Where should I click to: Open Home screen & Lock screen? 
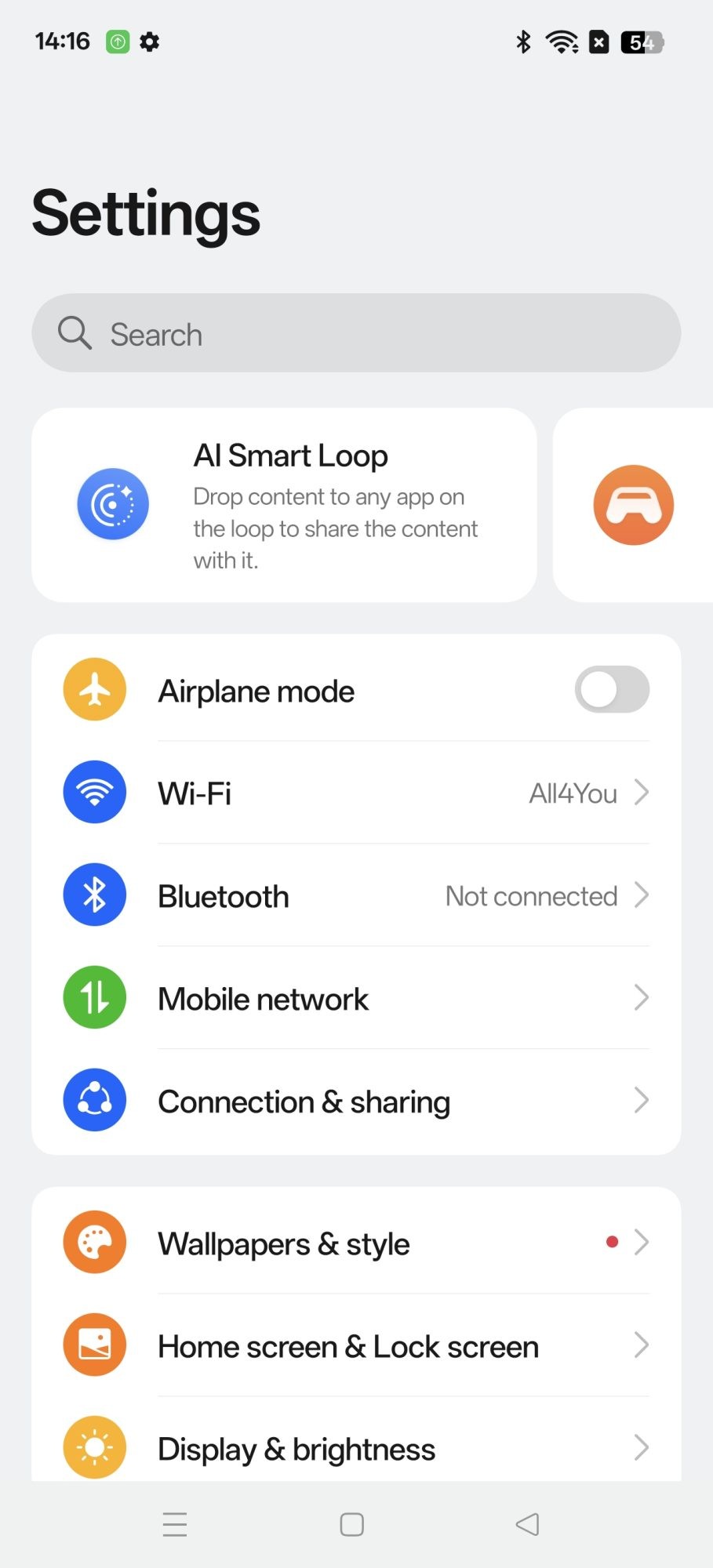click(x=355, y=1345)
